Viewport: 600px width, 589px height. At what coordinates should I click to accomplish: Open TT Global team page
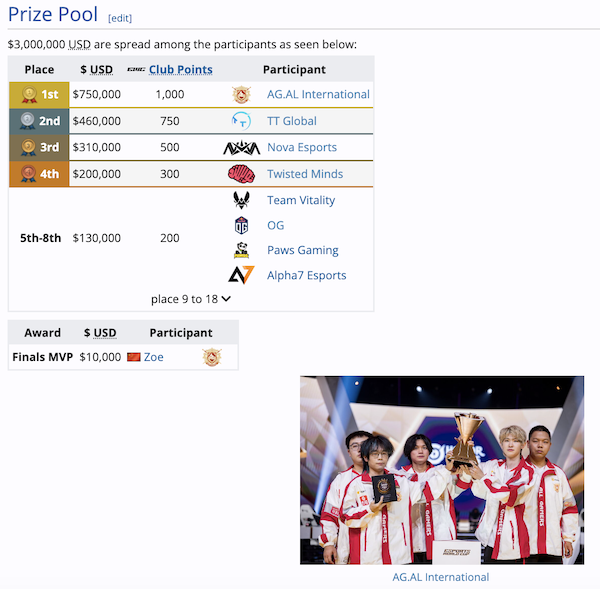click(291, 121)
